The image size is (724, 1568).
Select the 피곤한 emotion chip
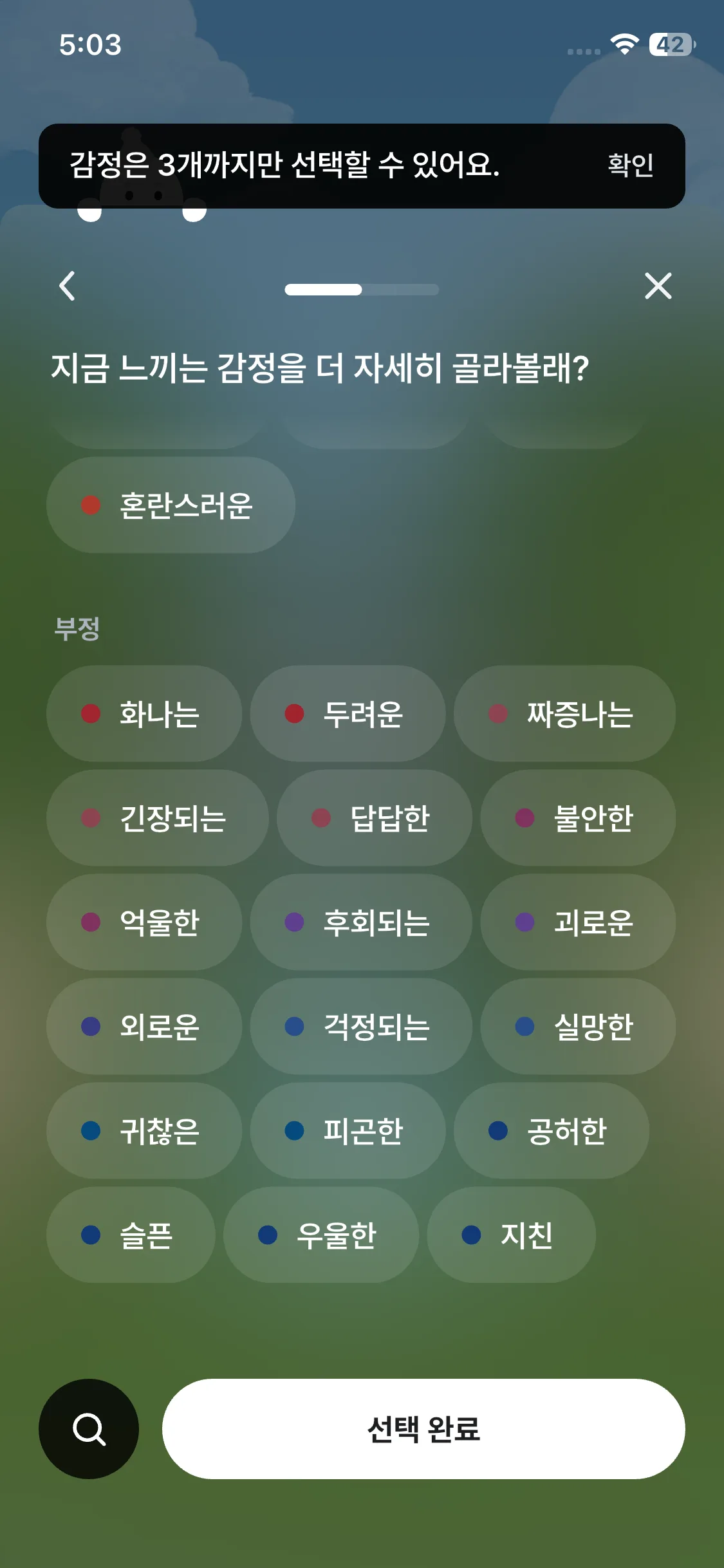point(348,1131)
